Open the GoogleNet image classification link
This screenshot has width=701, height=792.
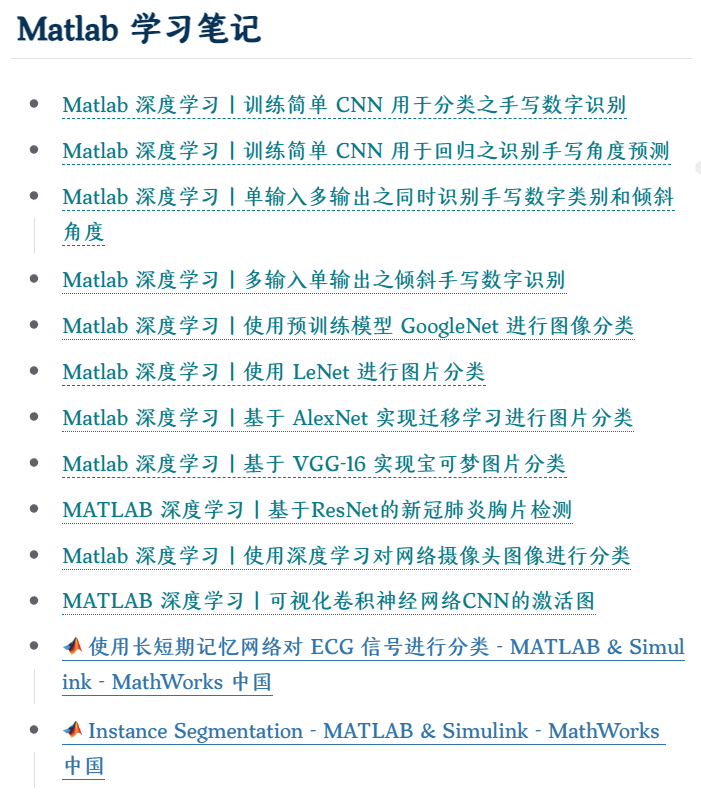tap(347, 326)
